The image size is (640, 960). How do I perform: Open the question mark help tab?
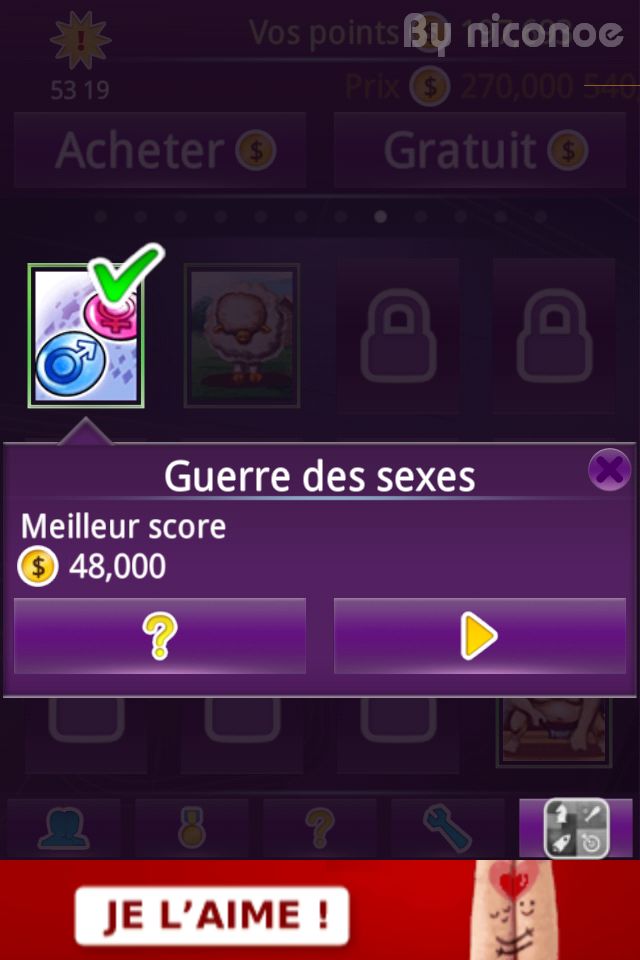[x=319, y=828]
